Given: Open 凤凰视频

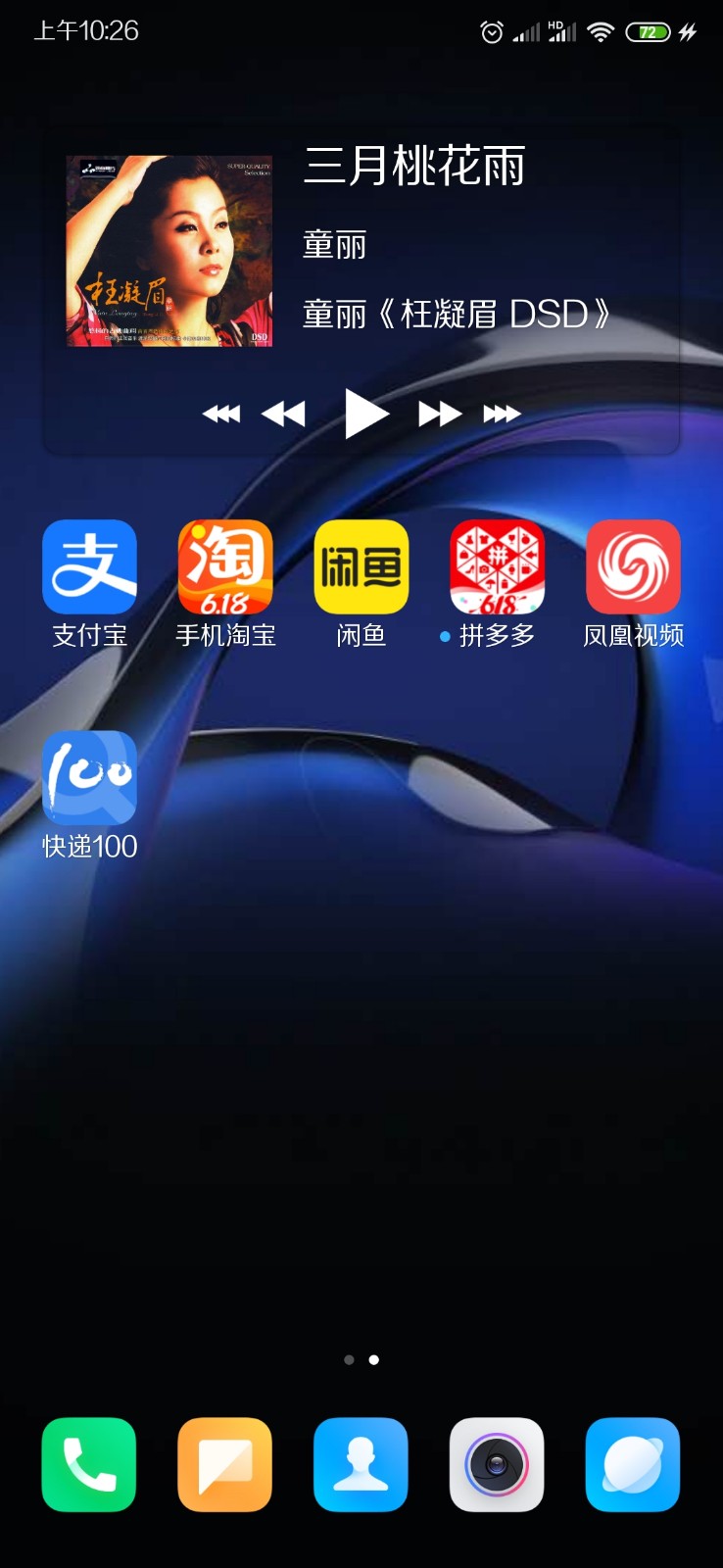Looking at the screenshot, I should point(633,567).
